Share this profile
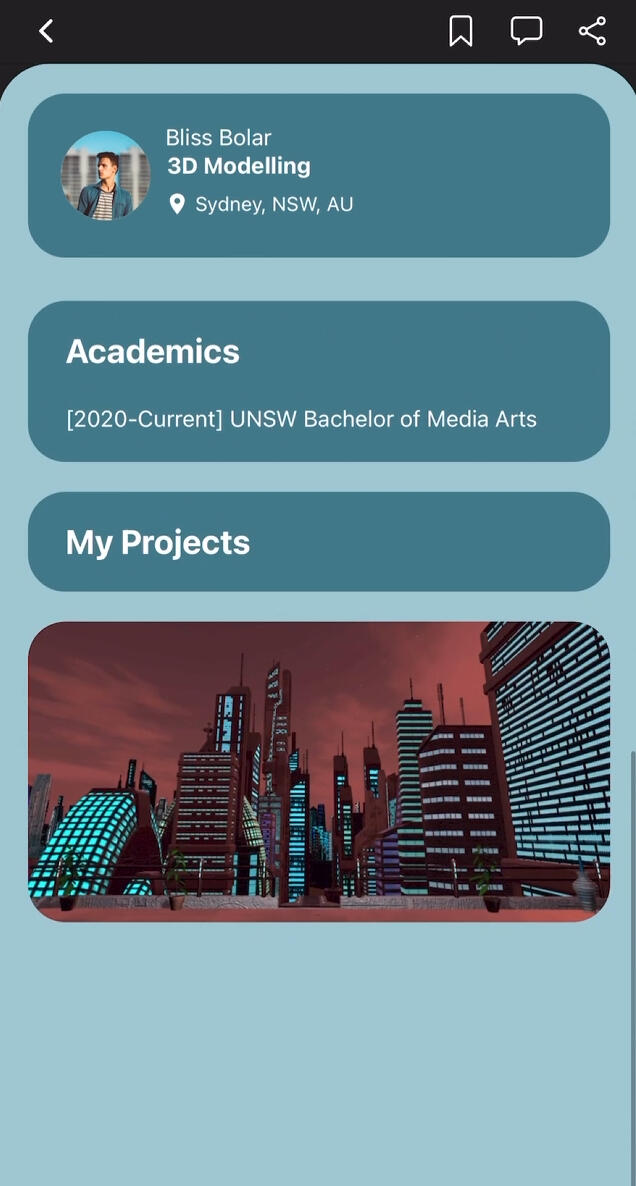636x1186 pixels. pos(592,31)
